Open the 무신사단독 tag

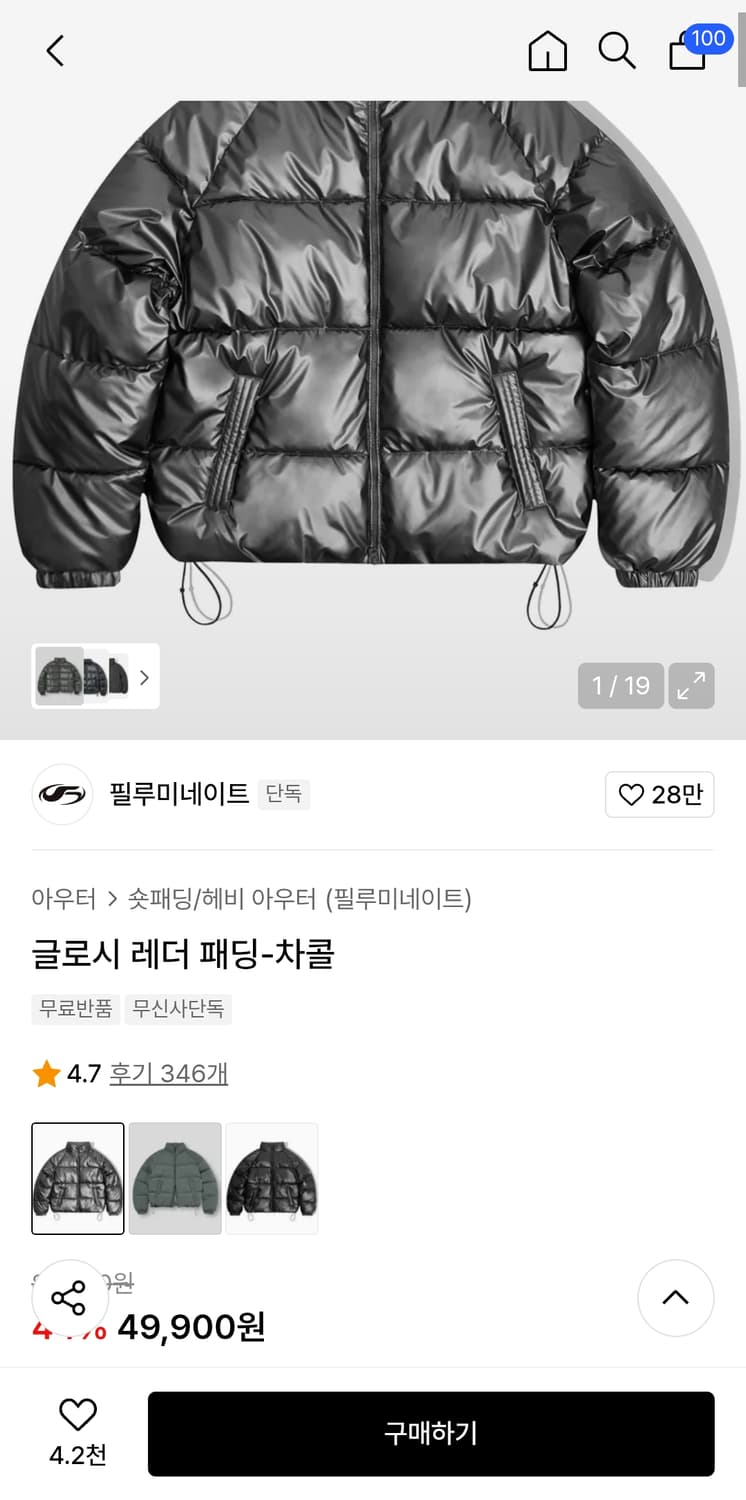(x=178, y=1010)
